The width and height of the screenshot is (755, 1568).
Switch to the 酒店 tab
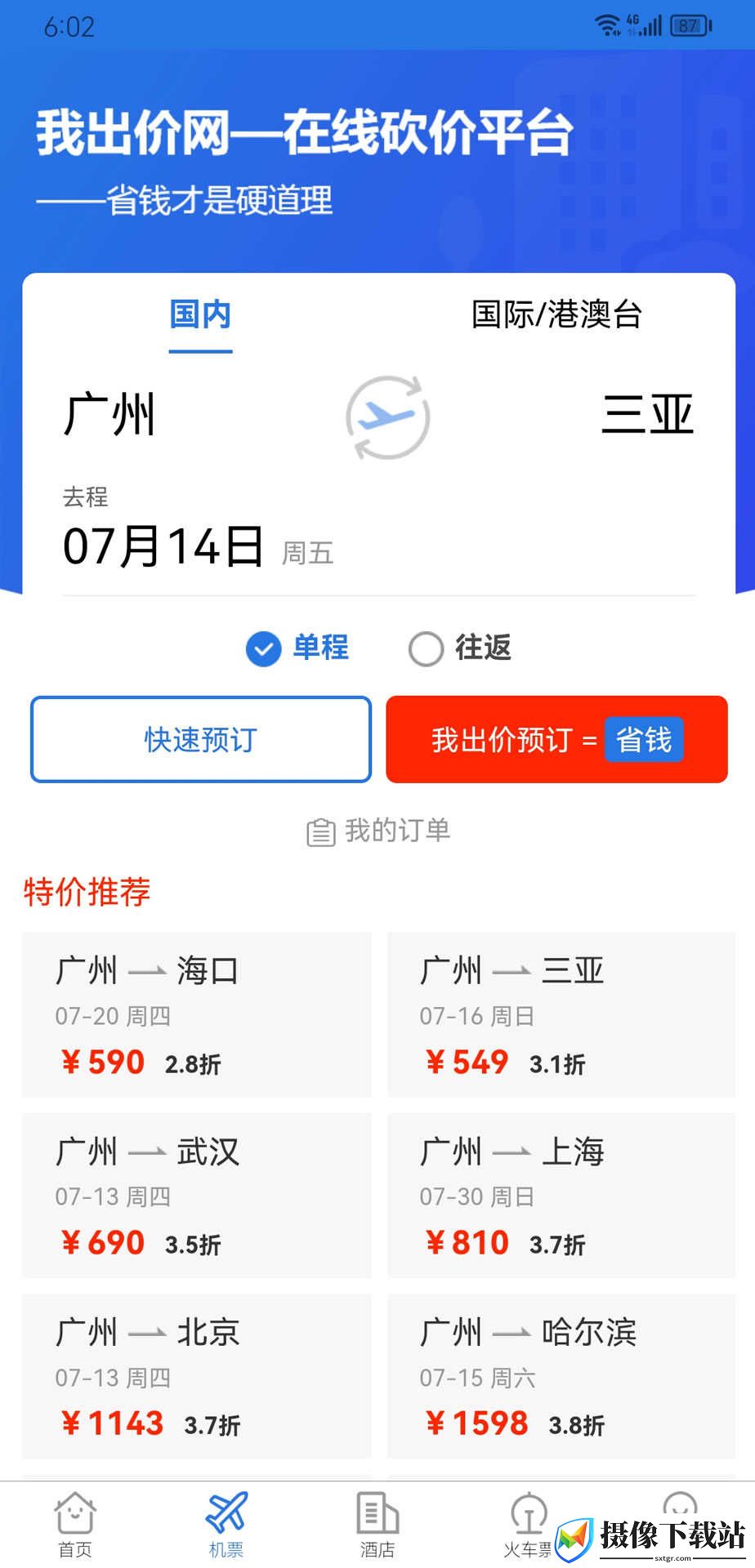(x=377, y=1525)
